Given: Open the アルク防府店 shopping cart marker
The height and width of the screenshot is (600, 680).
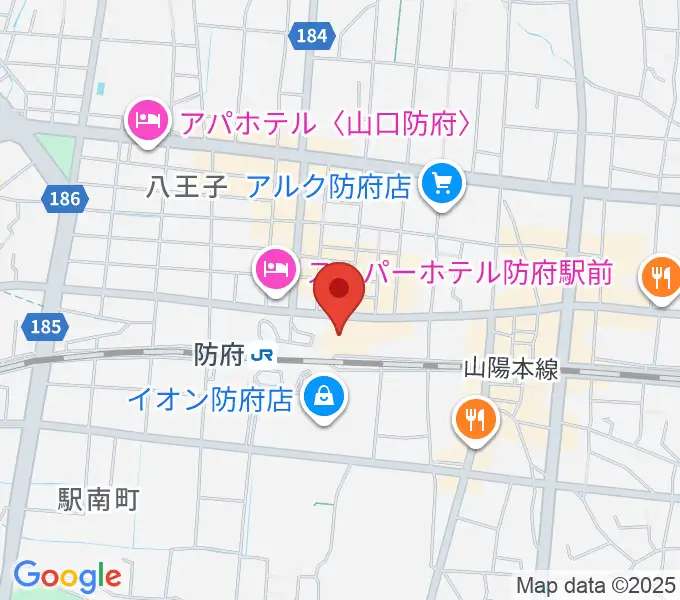Looking at the screenshot, I should [440, 183].
